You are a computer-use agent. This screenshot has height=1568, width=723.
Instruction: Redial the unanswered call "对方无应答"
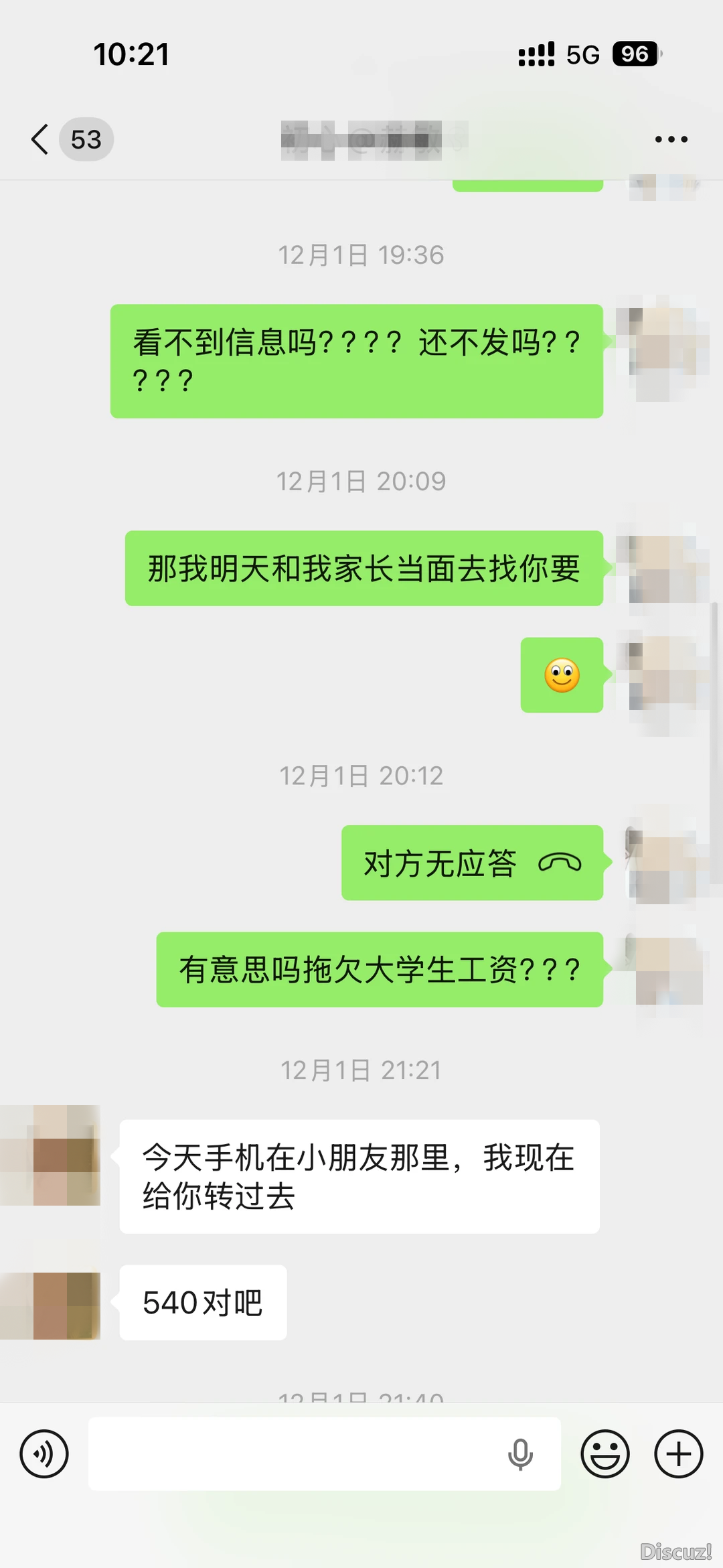click(x=472, y=863)
